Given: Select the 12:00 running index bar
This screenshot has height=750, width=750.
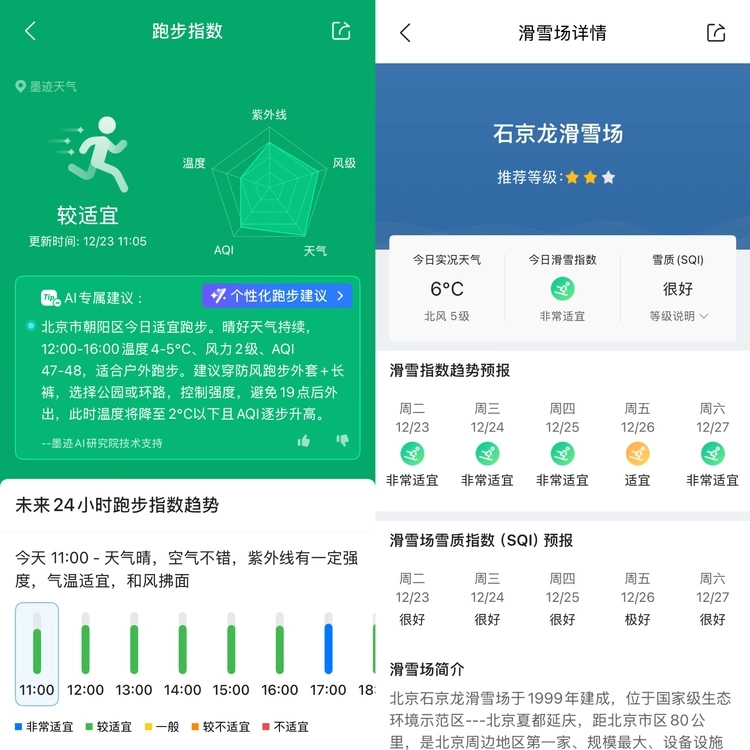Looking at the screenshot, I should pyautogui.click(x=85, y=652).
